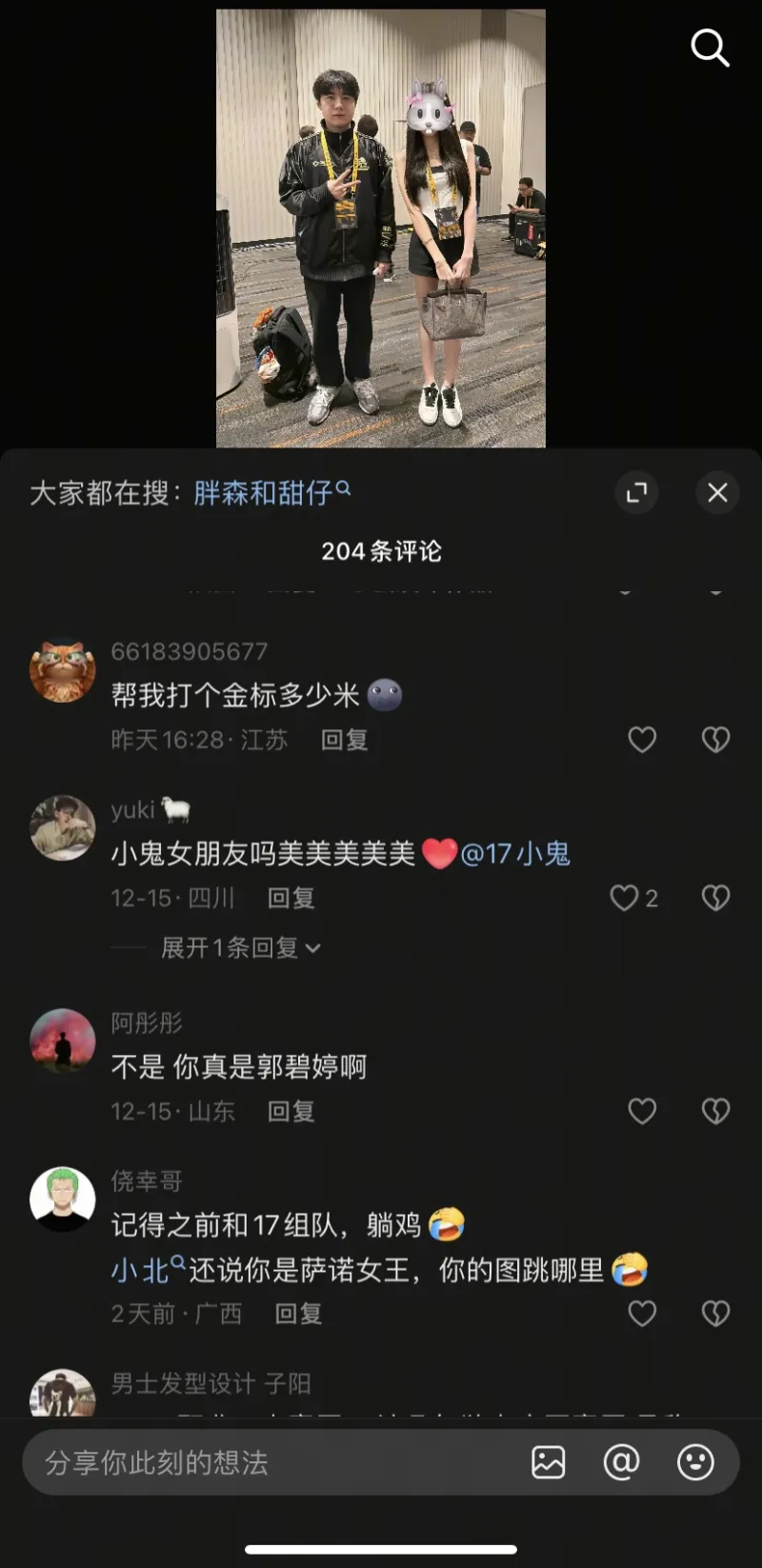This screenshot has height=1568, width=762.
Task: Expand the comments panel to full screen
Action: pos(636,492)
